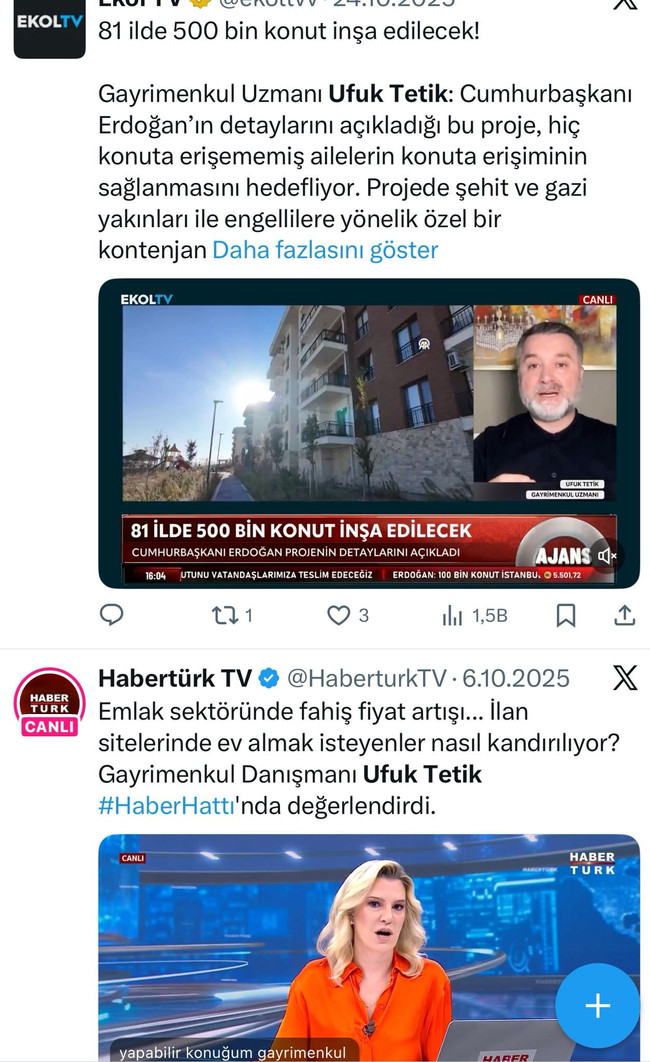
Task: Expand tweet with Daha fazlasını göster
Action: [x=325, y=250]
